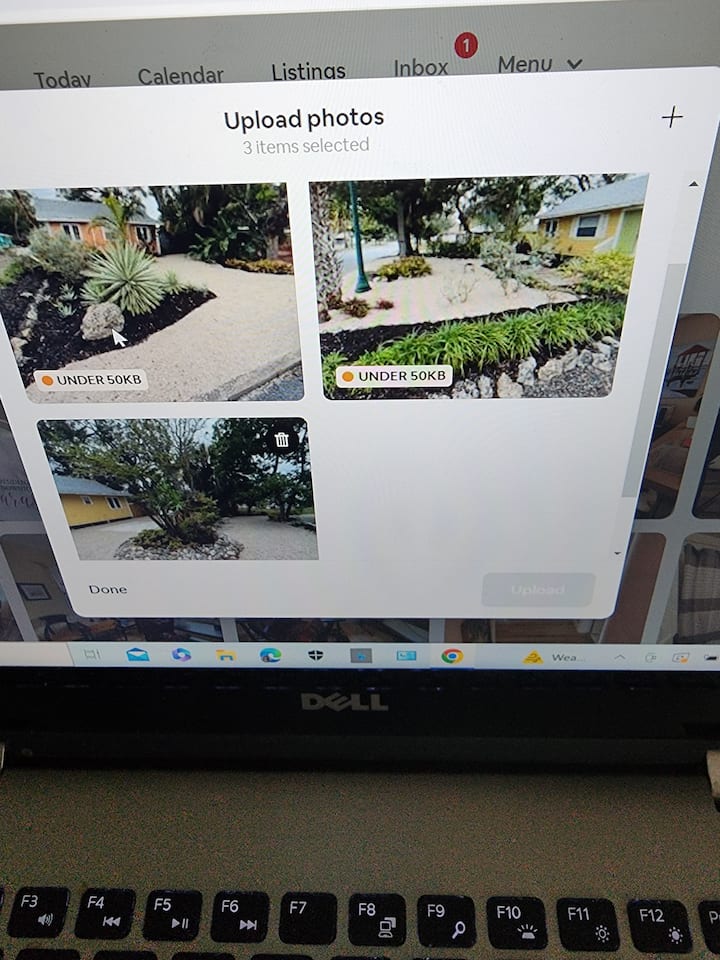Select the second photo with the yellow house
This screenshot has height=960, width=720.
[x=480, y=285]
